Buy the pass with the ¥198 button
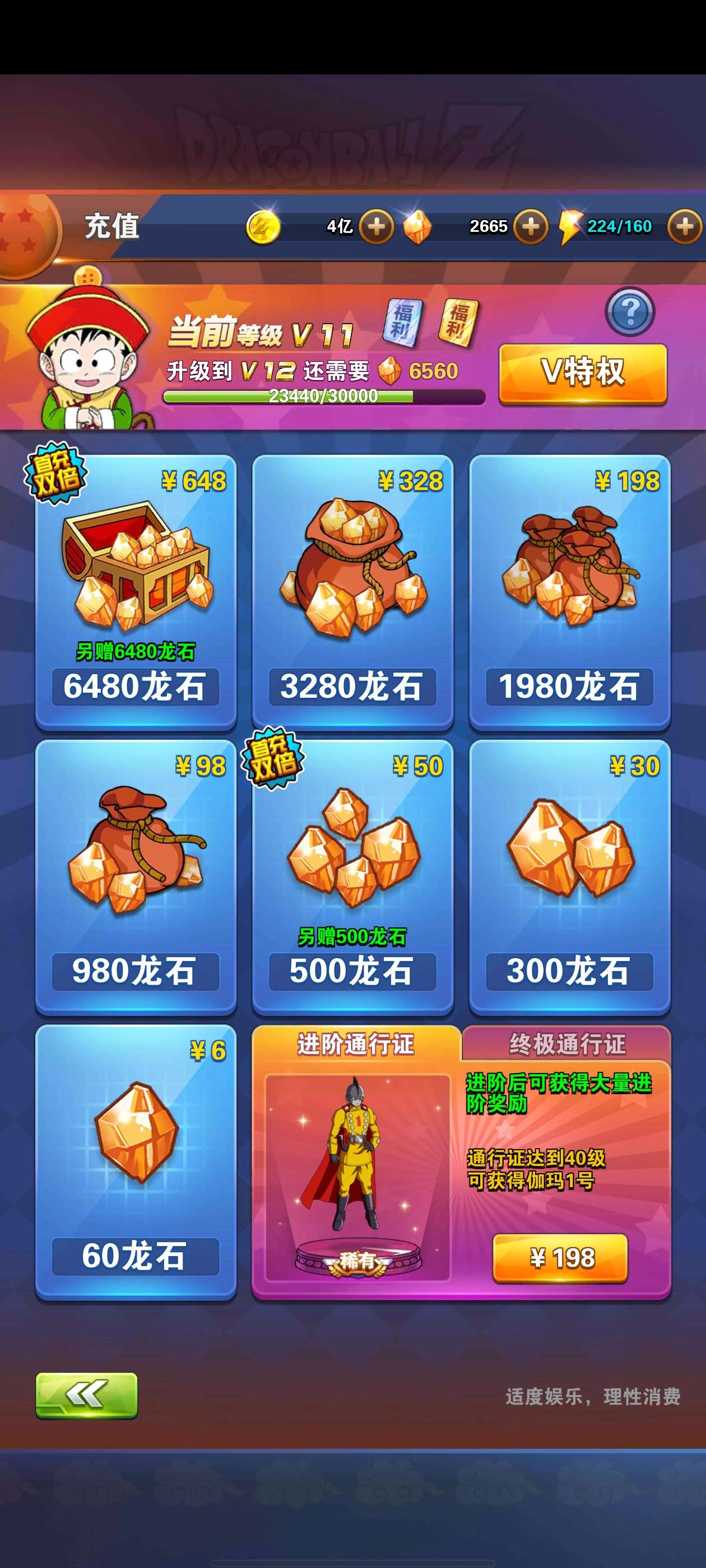 tap(560, 1258)
